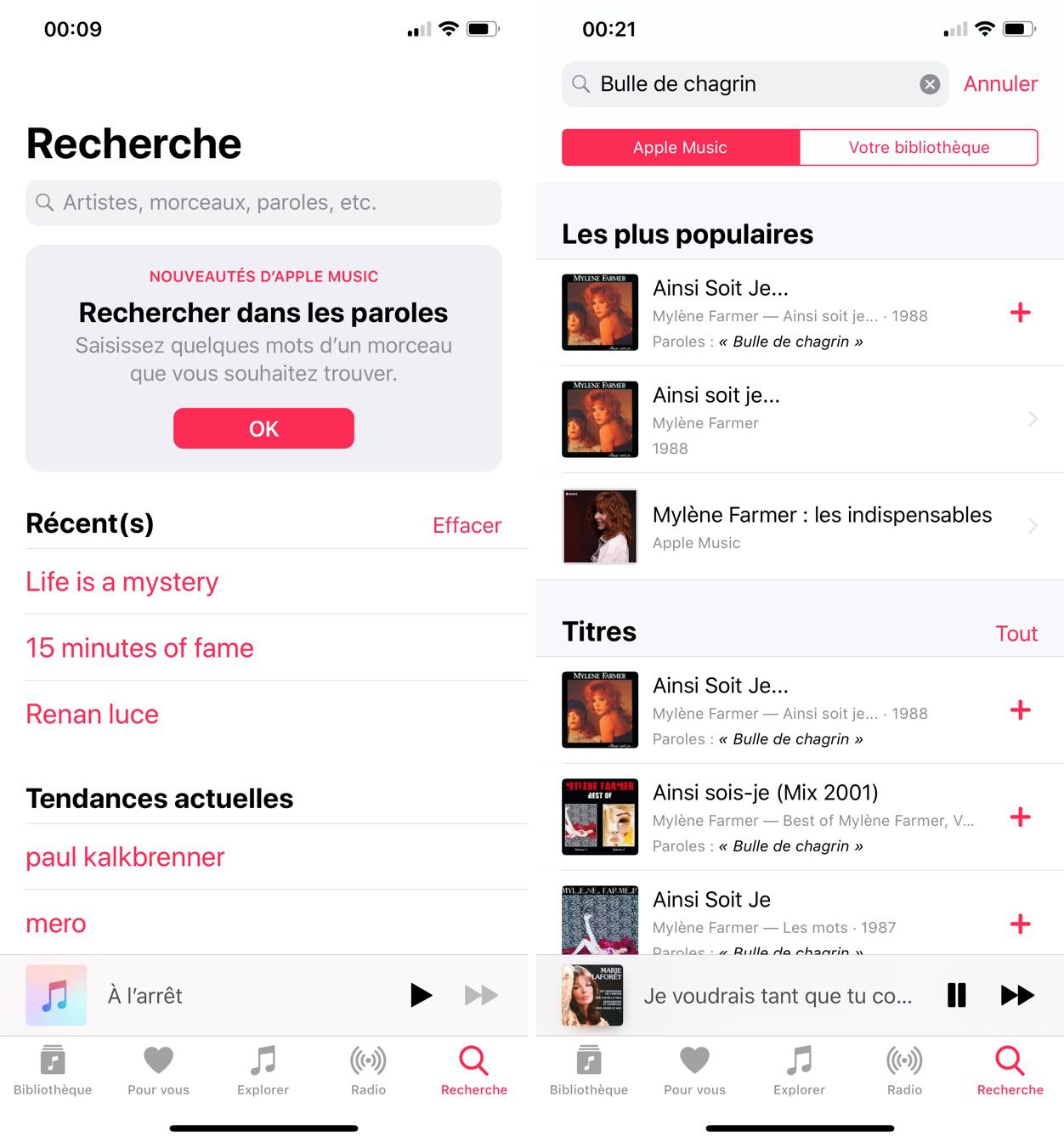Switch to Votre bibliothèque segment

coord(919,148)
